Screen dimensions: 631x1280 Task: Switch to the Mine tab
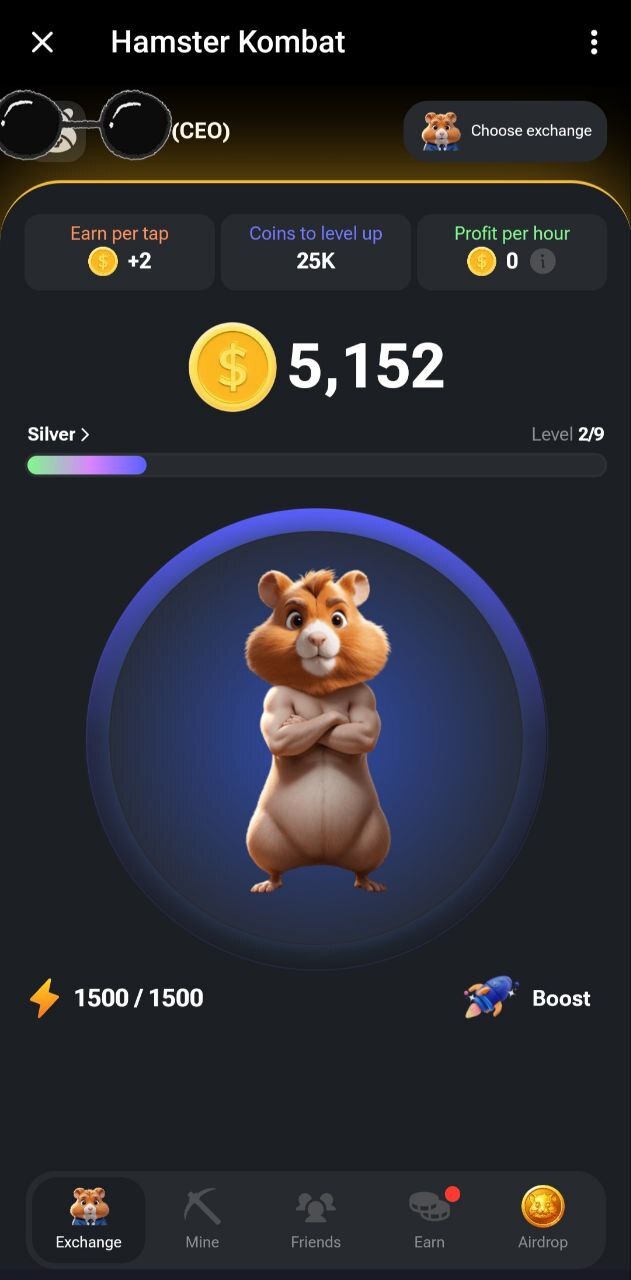click(202, 1218)
